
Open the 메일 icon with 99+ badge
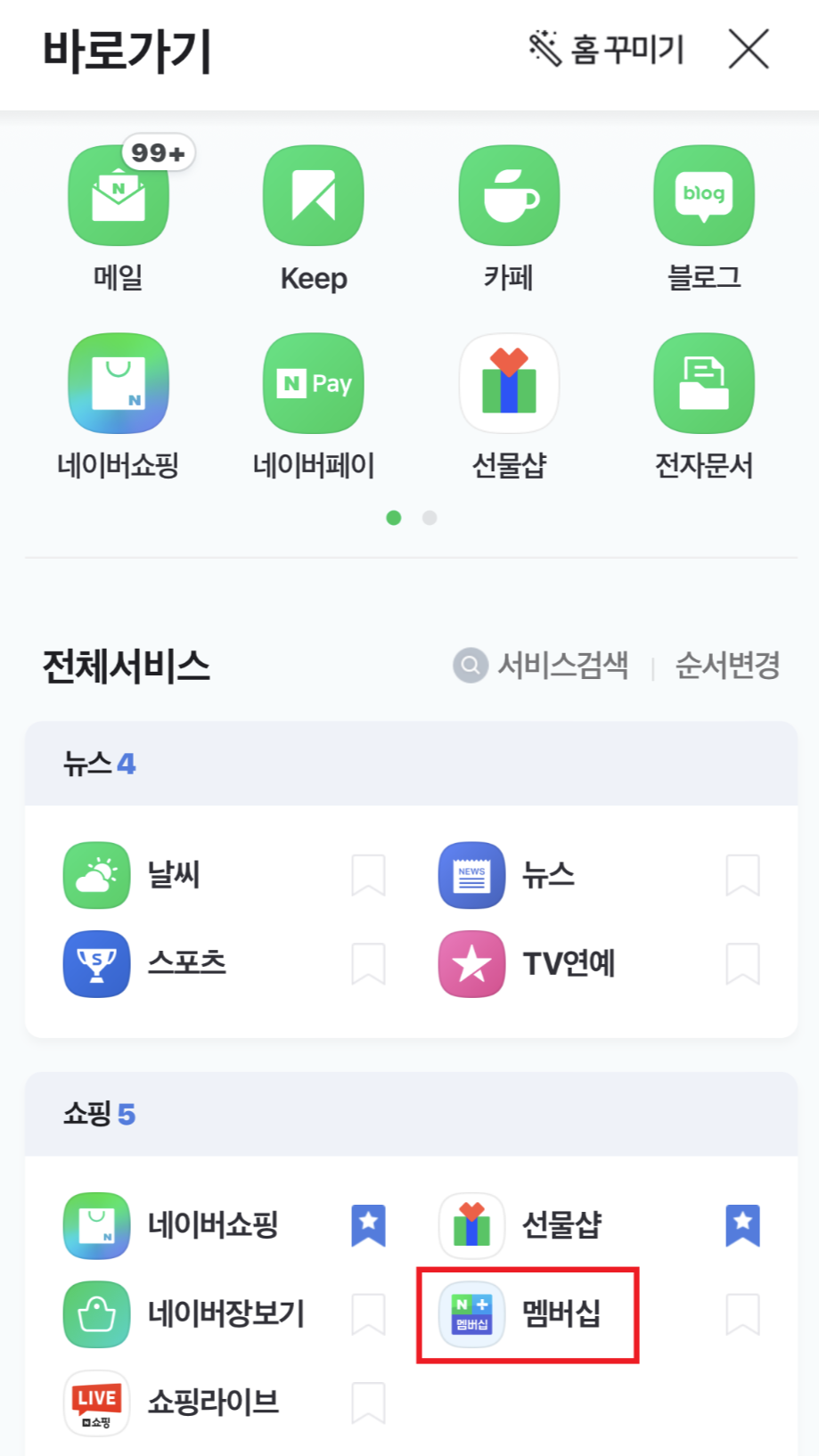pos(118,196)
